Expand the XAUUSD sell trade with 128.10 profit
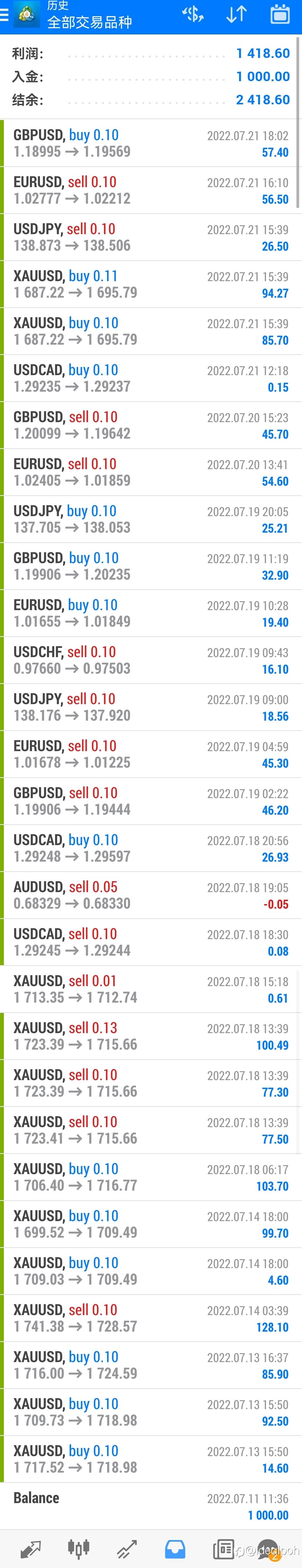The width and height of the screenshot is (302, 1568). click(151, 1318)
